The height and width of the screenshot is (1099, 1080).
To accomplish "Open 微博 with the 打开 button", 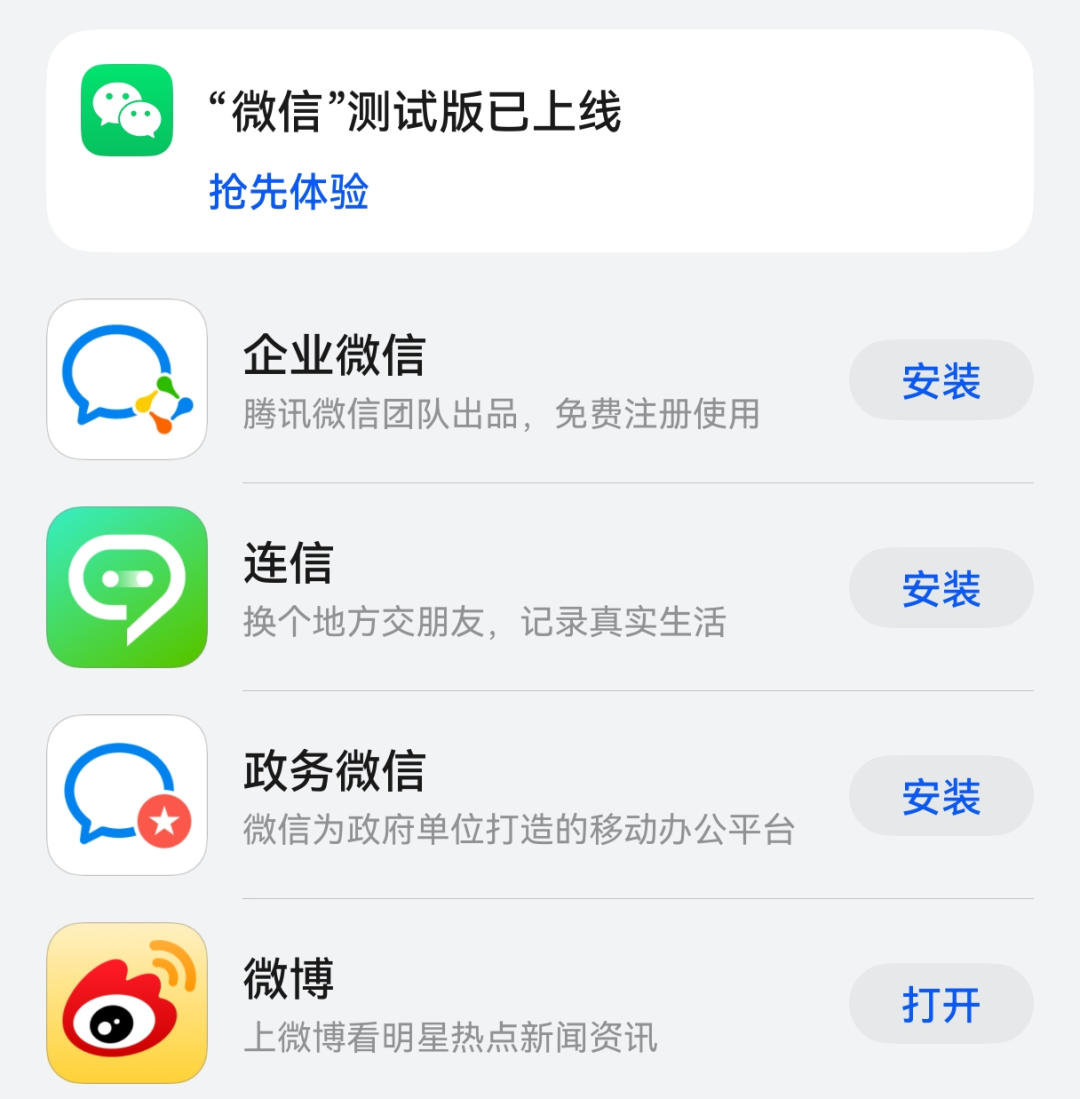I will pyautogui.click(x=941, y=1004).
